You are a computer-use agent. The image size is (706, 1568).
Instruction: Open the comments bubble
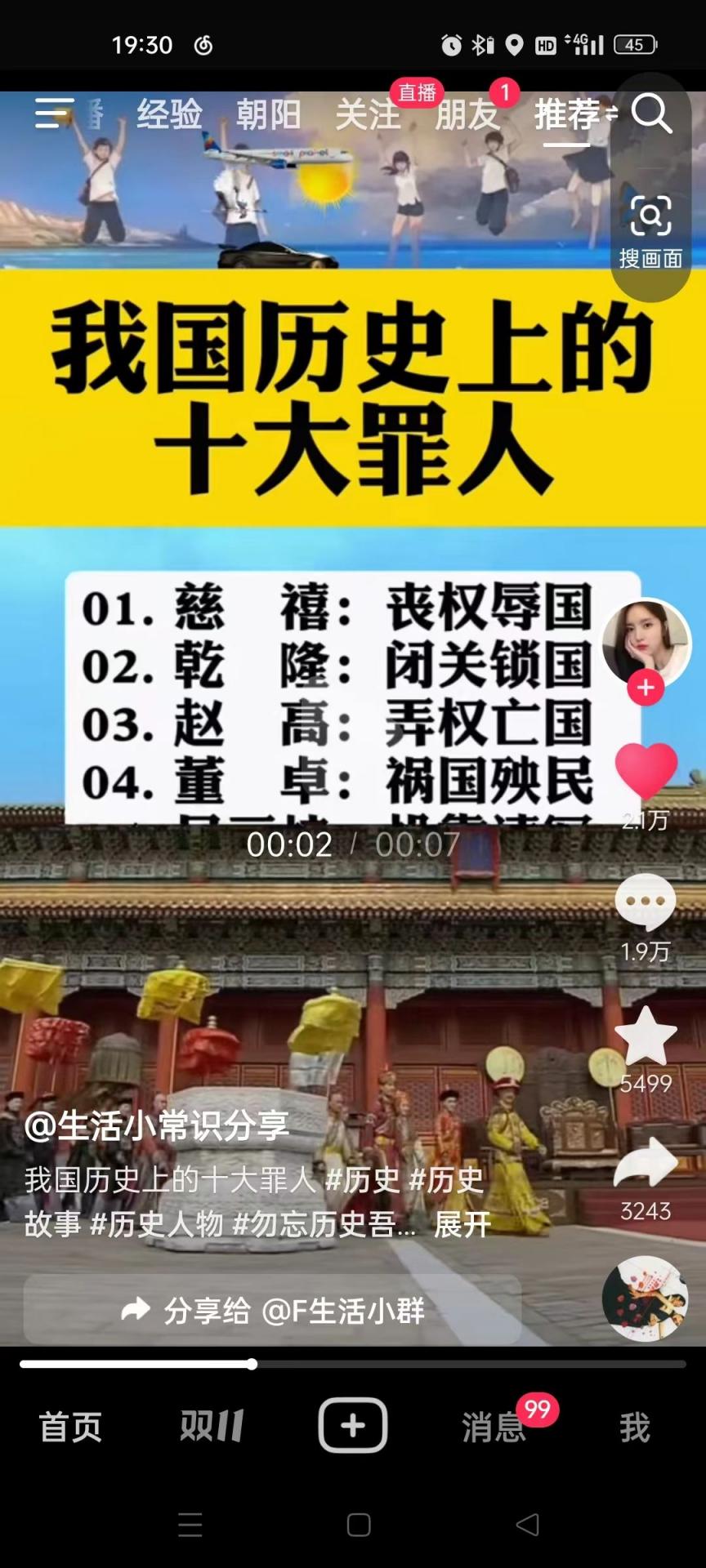point(646,902)
